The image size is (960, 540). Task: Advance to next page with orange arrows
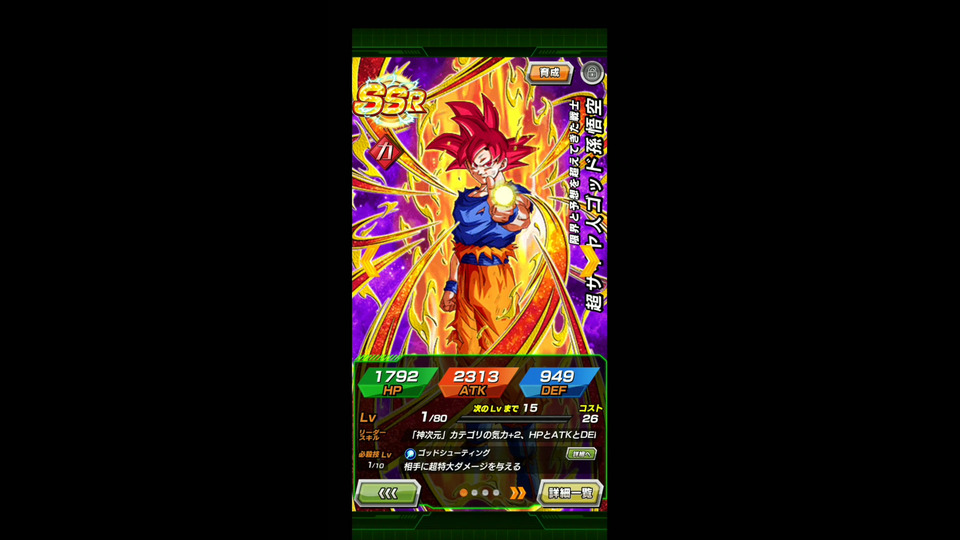(517, 493)
